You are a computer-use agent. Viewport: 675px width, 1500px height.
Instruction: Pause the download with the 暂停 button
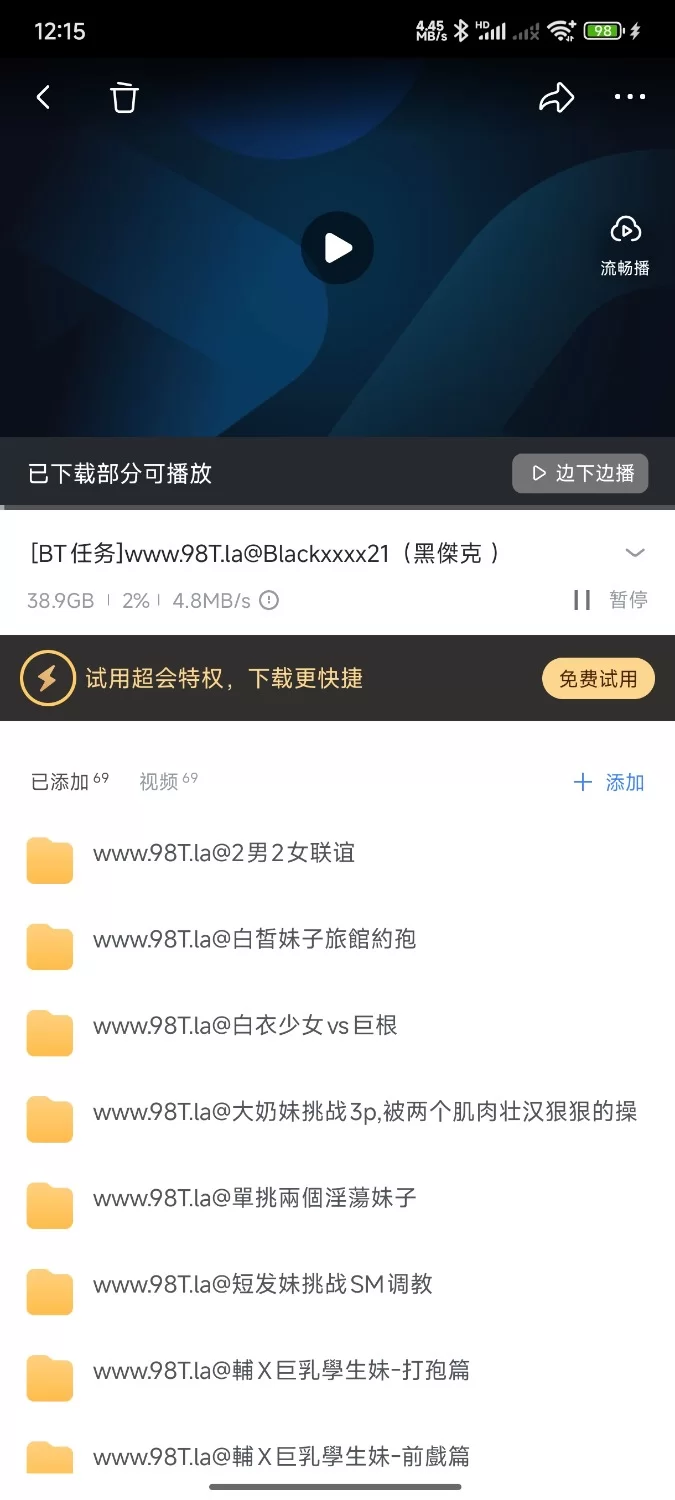(x=610, y=600)
